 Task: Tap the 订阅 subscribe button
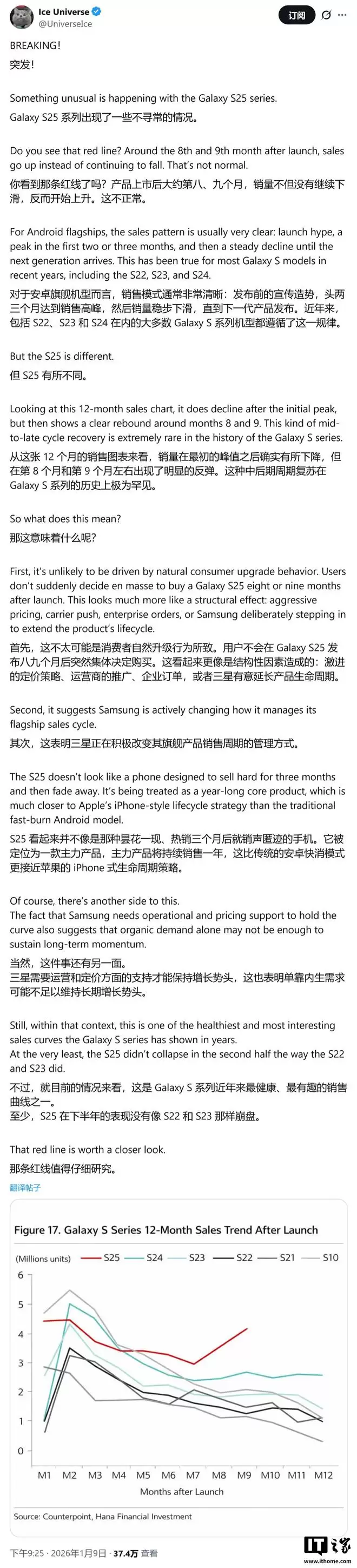pos(297,15)
